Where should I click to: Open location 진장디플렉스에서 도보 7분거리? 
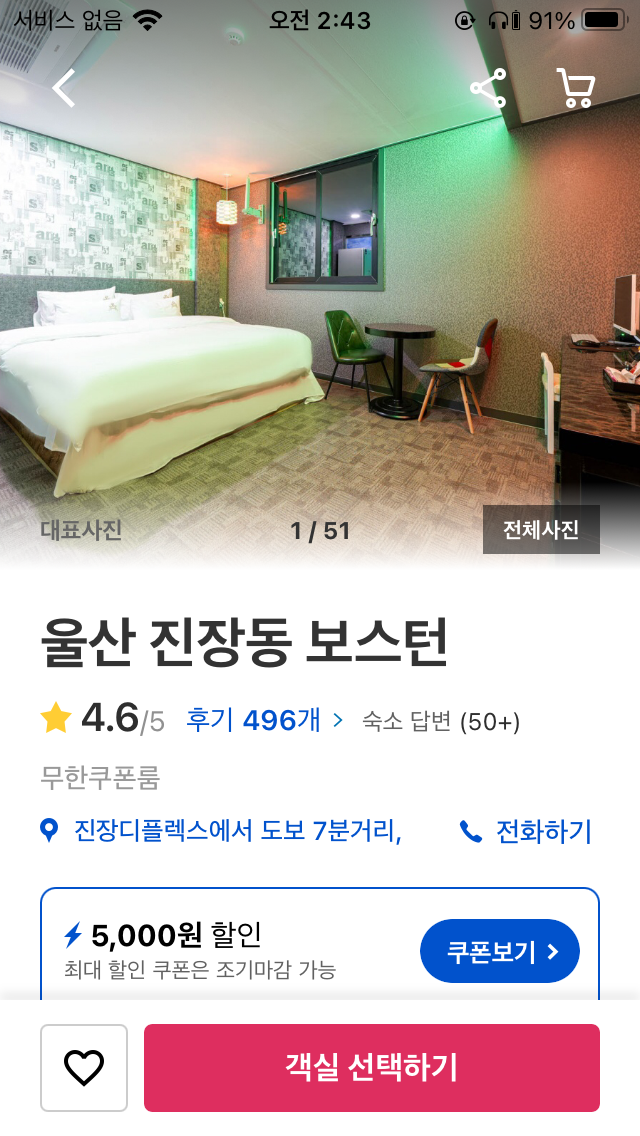pyautogui.click(x=237, y=831)
